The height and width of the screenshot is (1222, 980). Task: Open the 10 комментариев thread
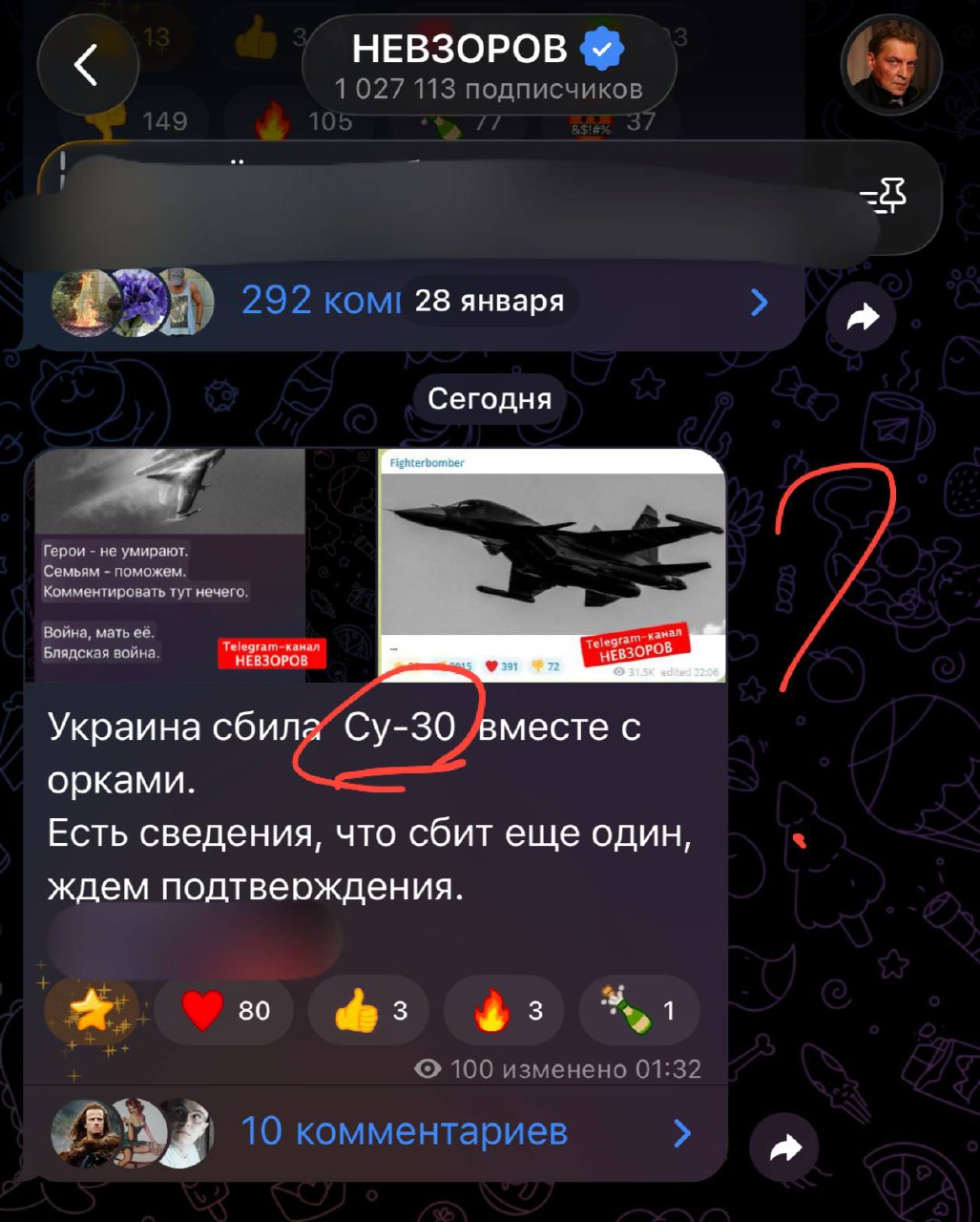(403, 1132)
